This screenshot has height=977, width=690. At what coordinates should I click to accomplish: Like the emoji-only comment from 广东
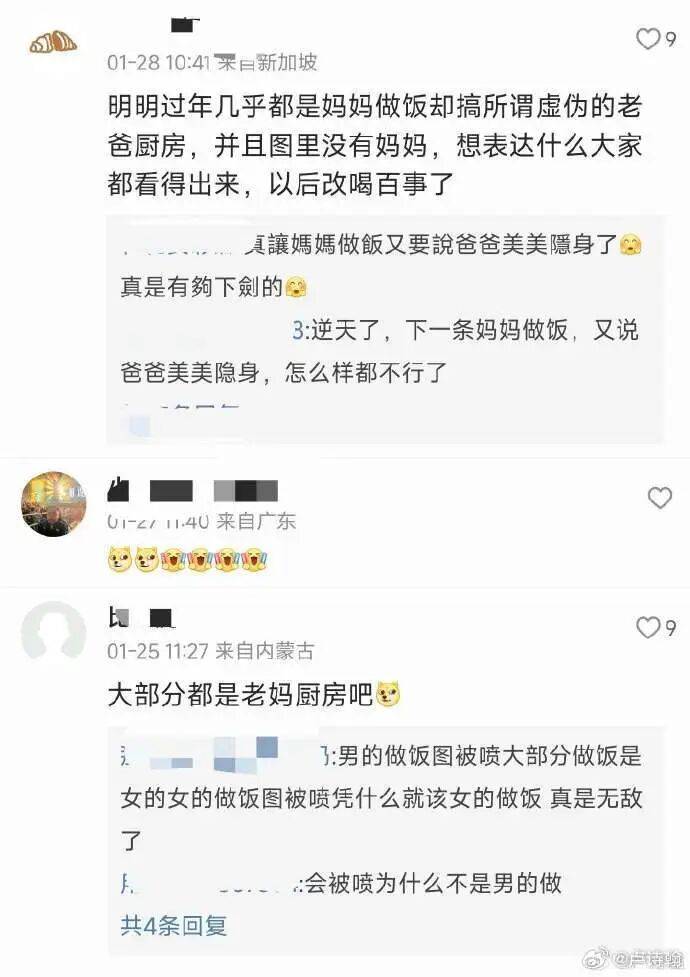coord(659,498)
